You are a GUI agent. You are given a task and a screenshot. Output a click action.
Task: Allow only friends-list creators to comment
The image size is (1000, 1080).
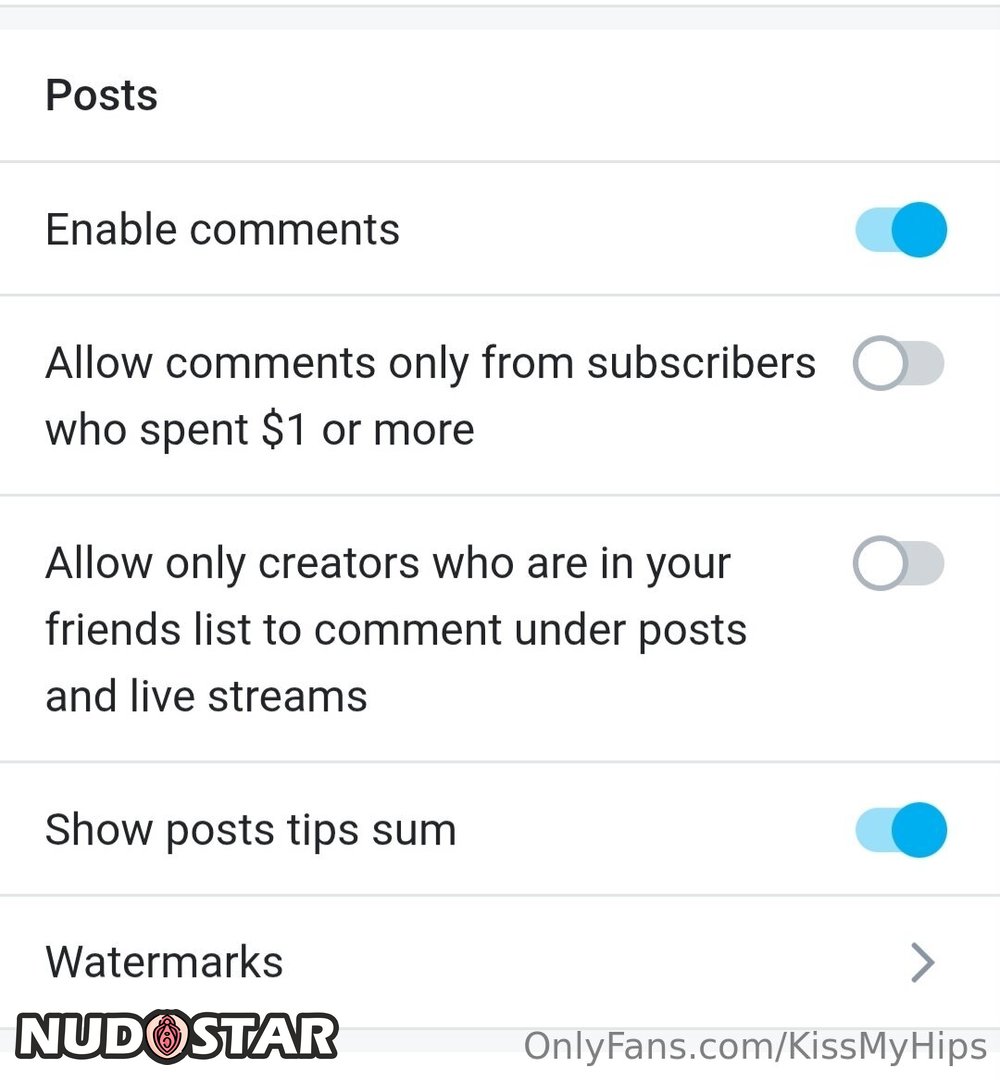tap(898, 564)
